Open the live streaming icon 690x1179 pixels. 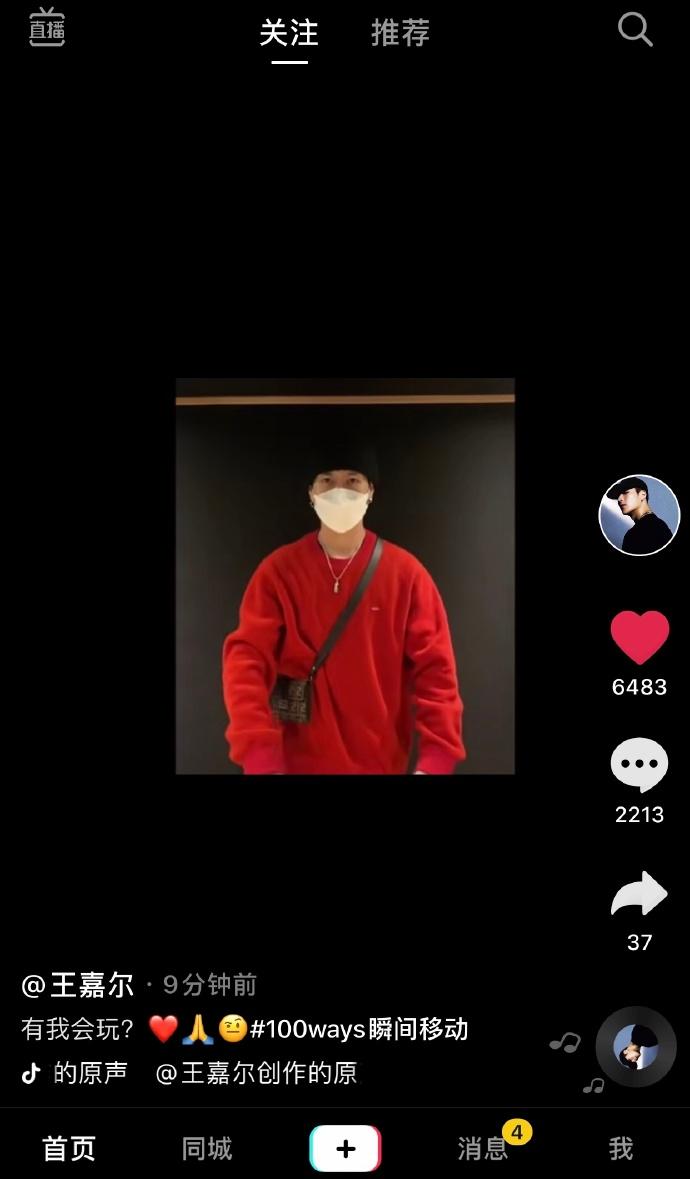[x=47, y=28]
